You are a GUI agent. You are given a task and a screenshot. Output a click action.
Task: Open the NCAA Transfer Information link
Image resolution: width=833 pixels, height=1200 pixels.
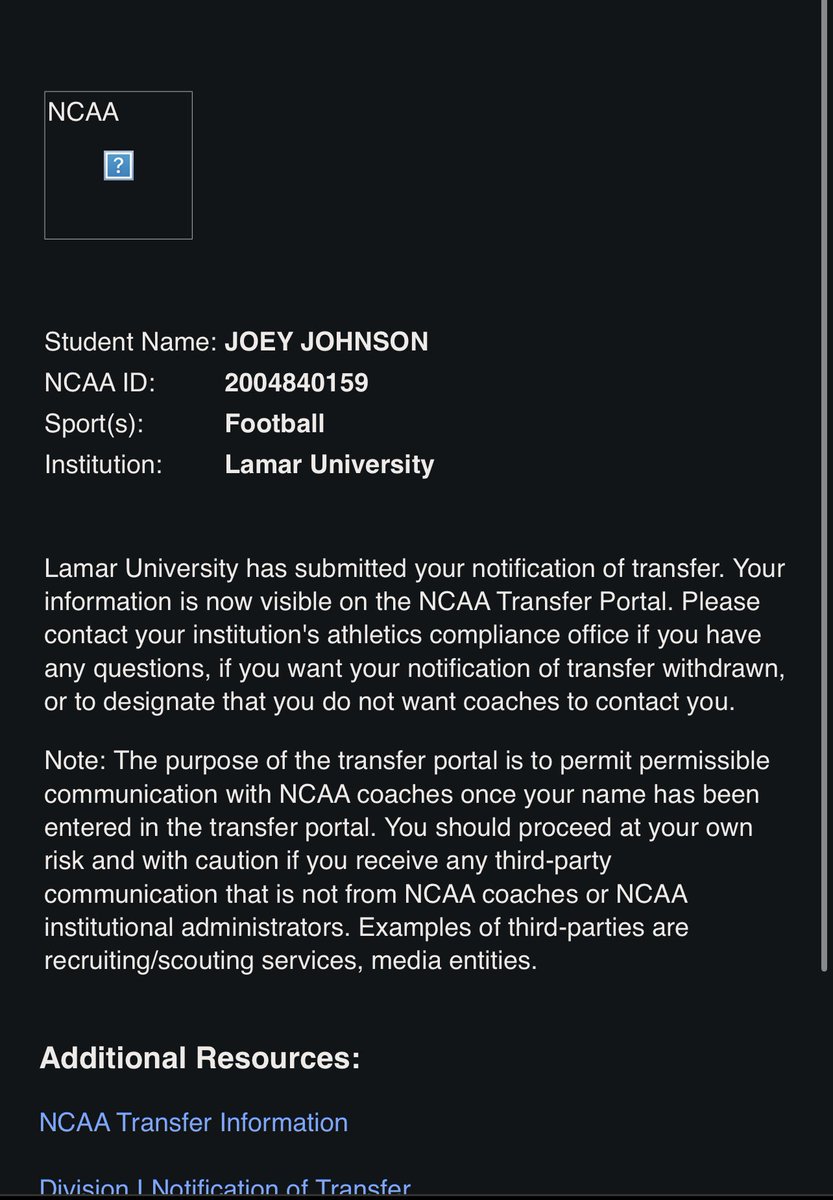pyautogui.click(x=193, y=1122)
